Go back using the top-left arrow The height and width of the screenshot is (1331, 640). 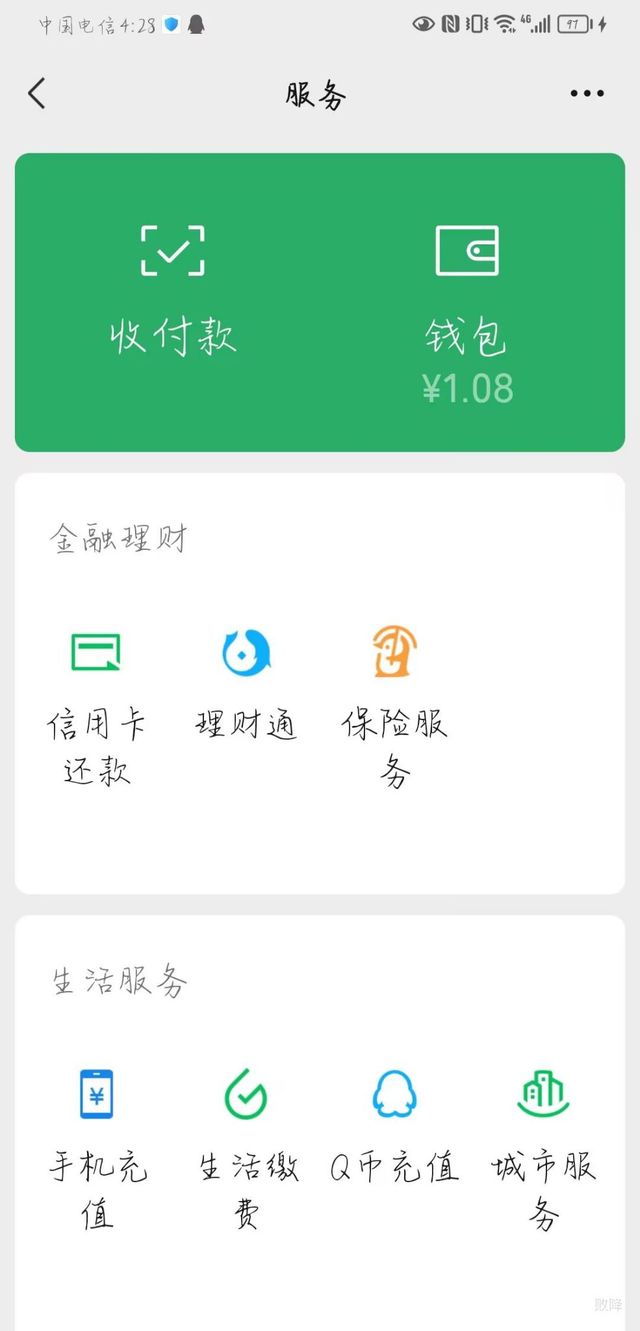[x=37, y=94]
